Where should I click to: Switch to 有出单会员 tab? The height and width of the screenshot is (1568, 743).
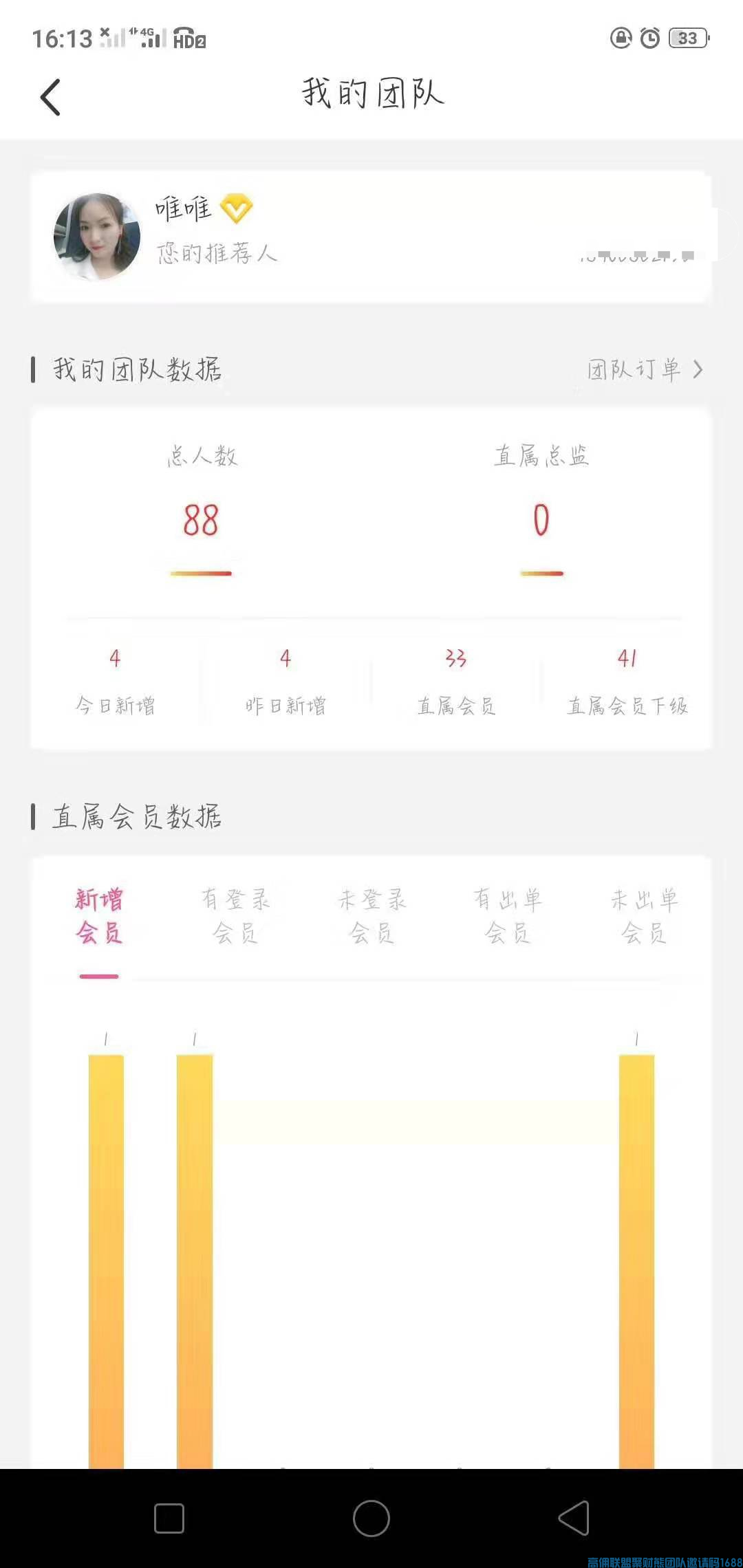pyautogui.click(x=508, y=916)
